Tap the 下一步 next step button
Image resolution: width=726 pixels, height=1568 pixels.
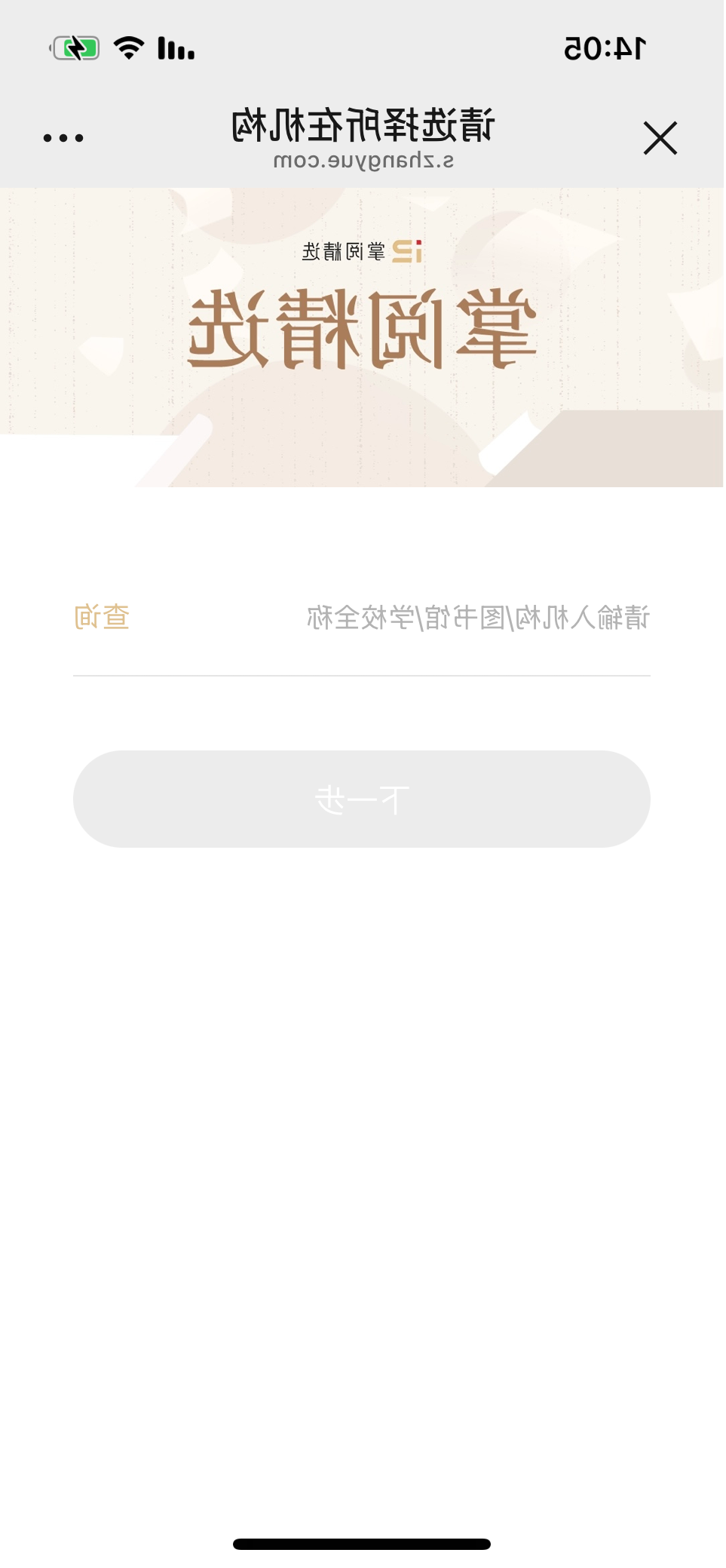(362, 799)
